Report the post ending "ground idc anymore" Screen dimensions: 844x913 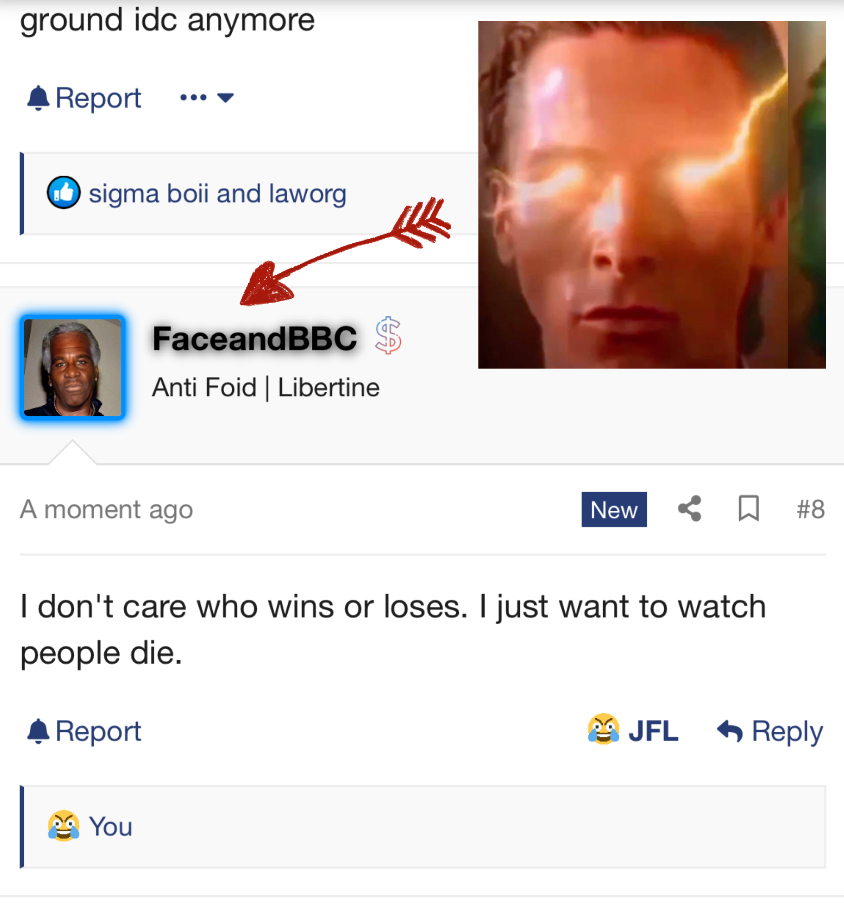point(84,98)
